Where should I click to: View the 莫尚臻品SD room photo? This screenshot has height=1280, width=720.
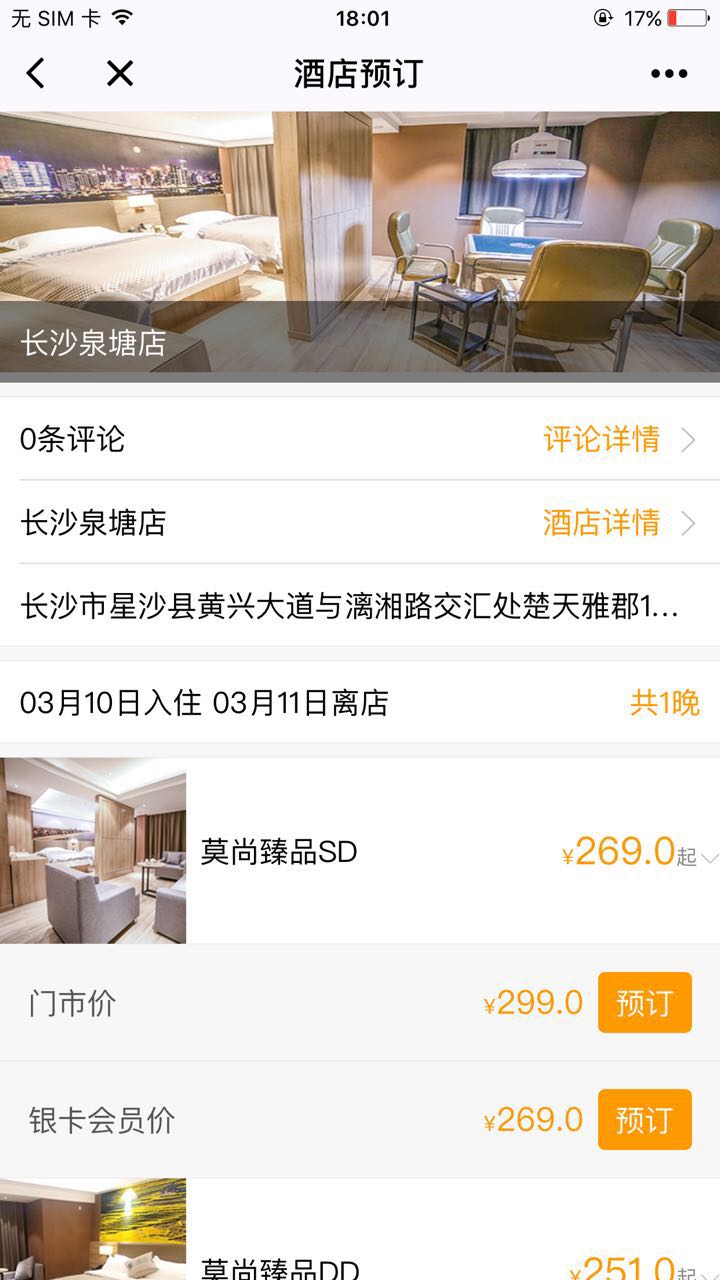coord(93,850)
